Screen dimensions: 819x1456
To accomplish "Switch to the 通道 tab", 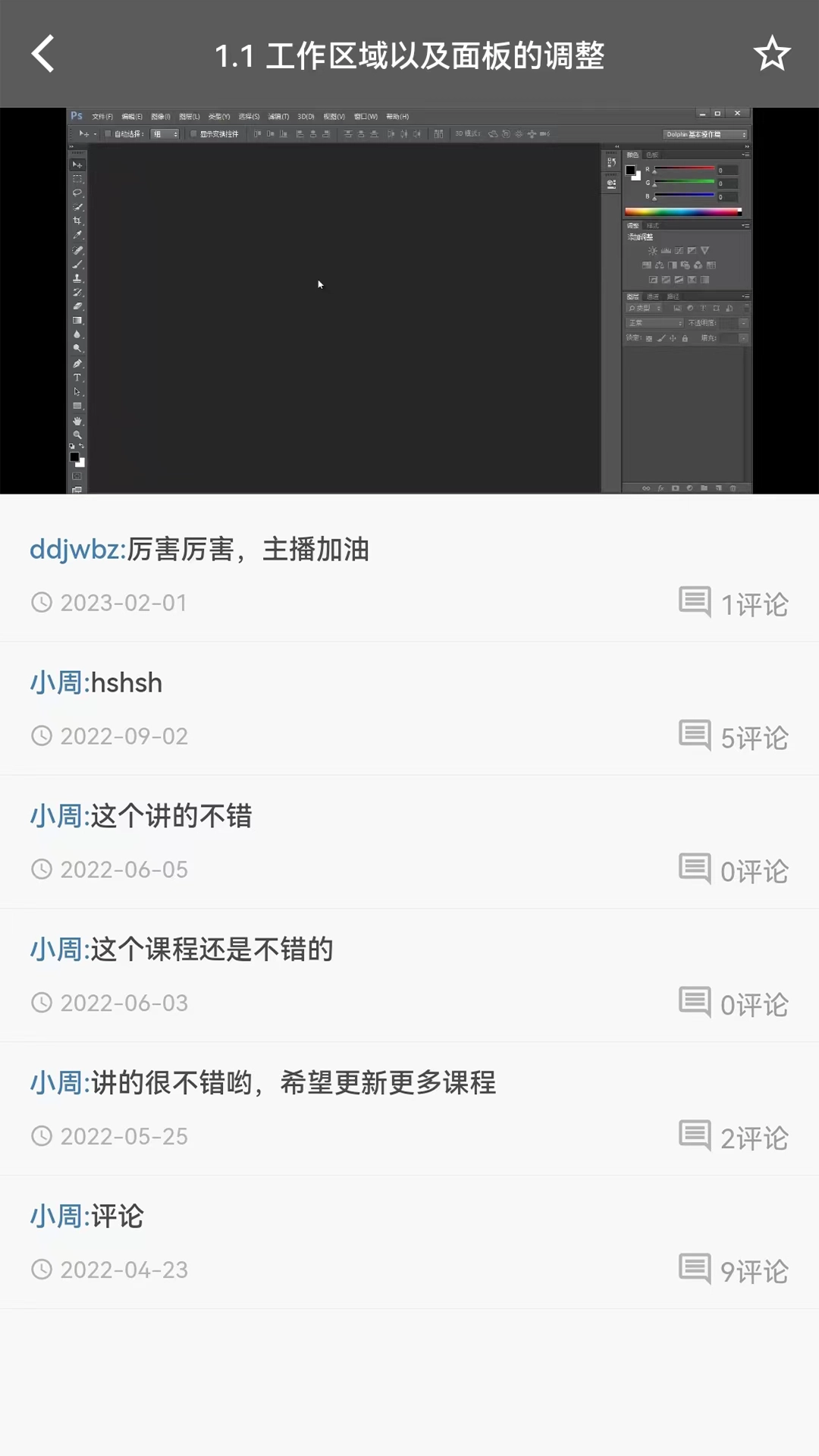I will [652, 297].
